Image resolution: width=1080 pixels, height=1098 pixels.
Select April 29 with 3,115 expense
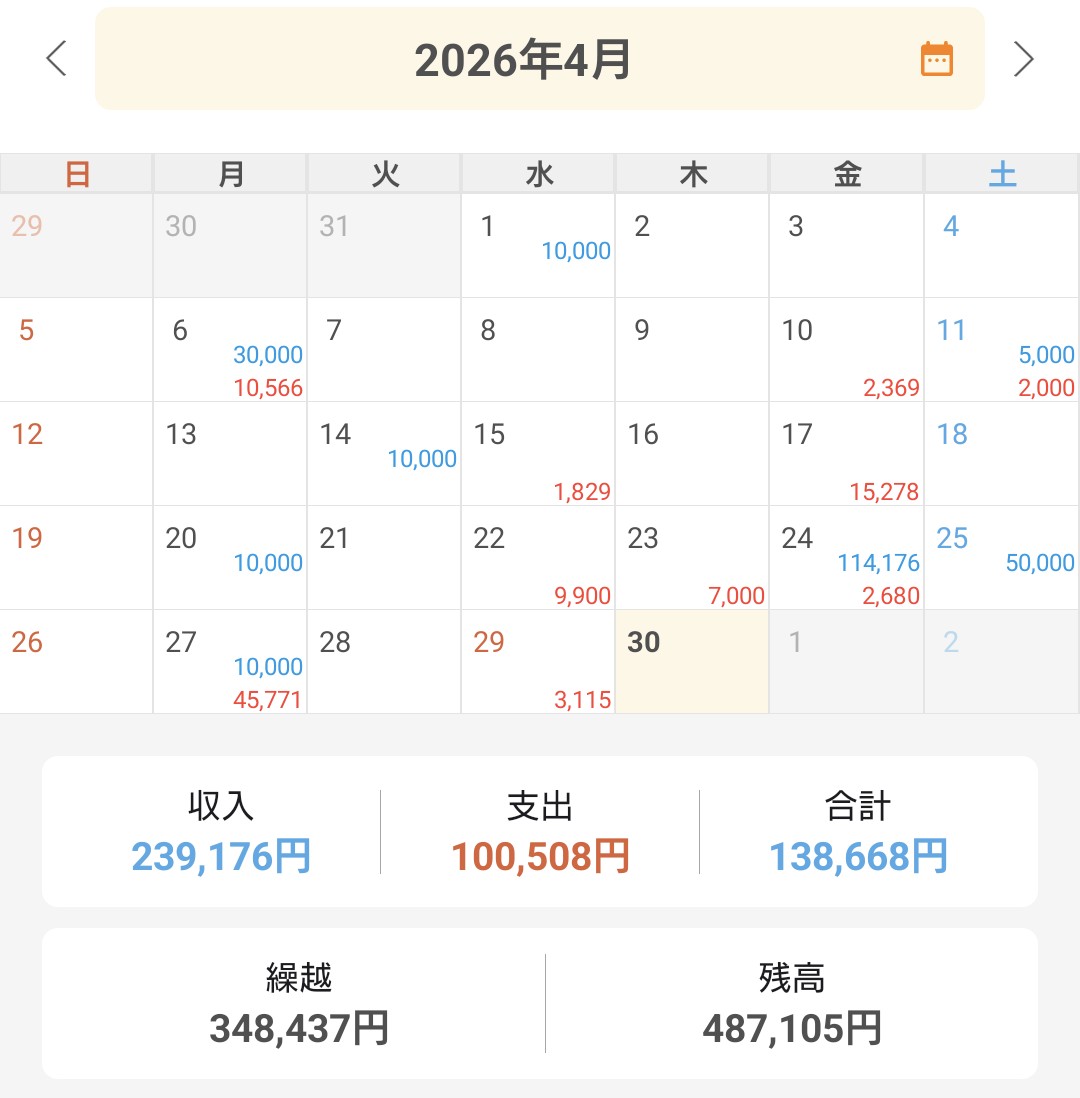[x=538, y=662]
